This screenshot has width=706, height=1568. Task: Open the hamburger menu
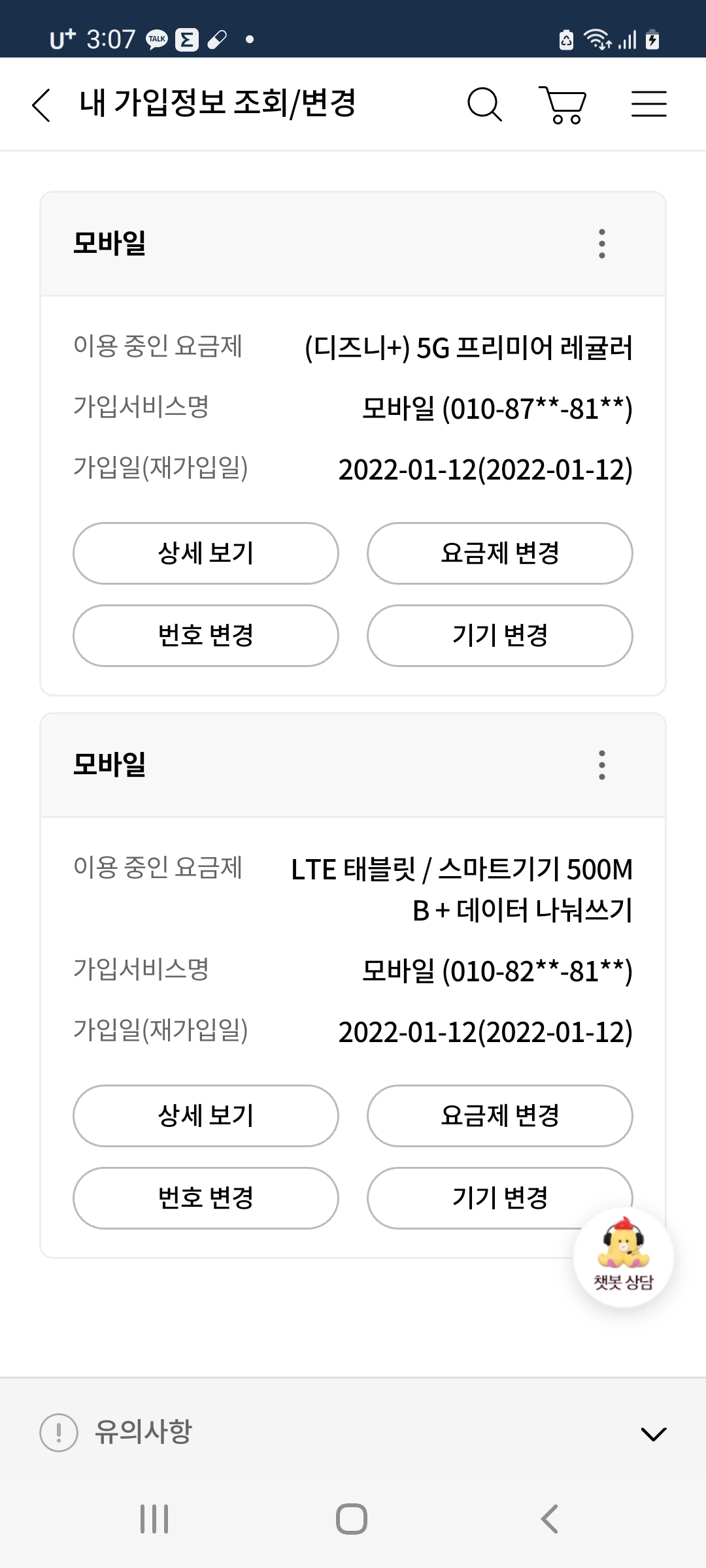tap(648, 105)
